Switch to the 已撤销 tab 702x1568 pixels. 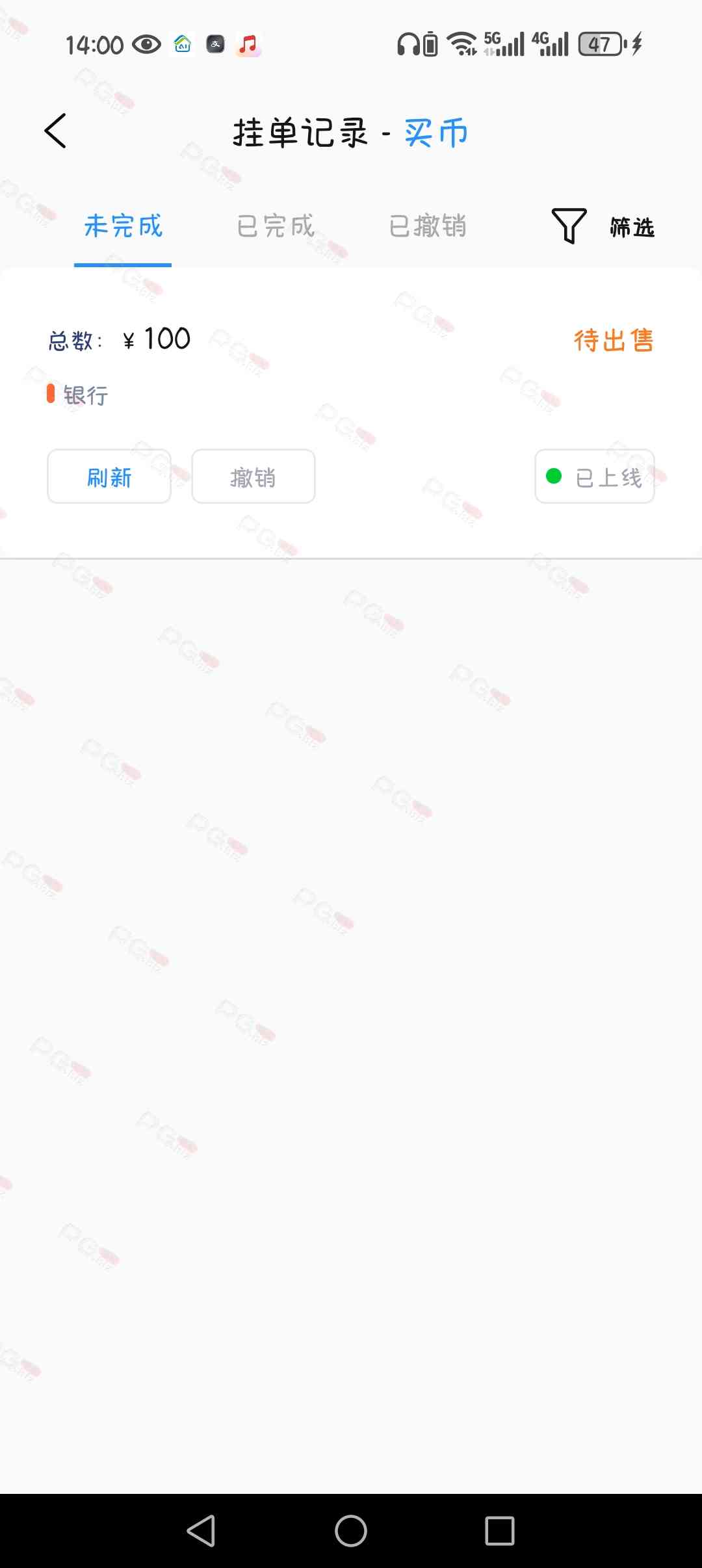(x=428, y=226)
